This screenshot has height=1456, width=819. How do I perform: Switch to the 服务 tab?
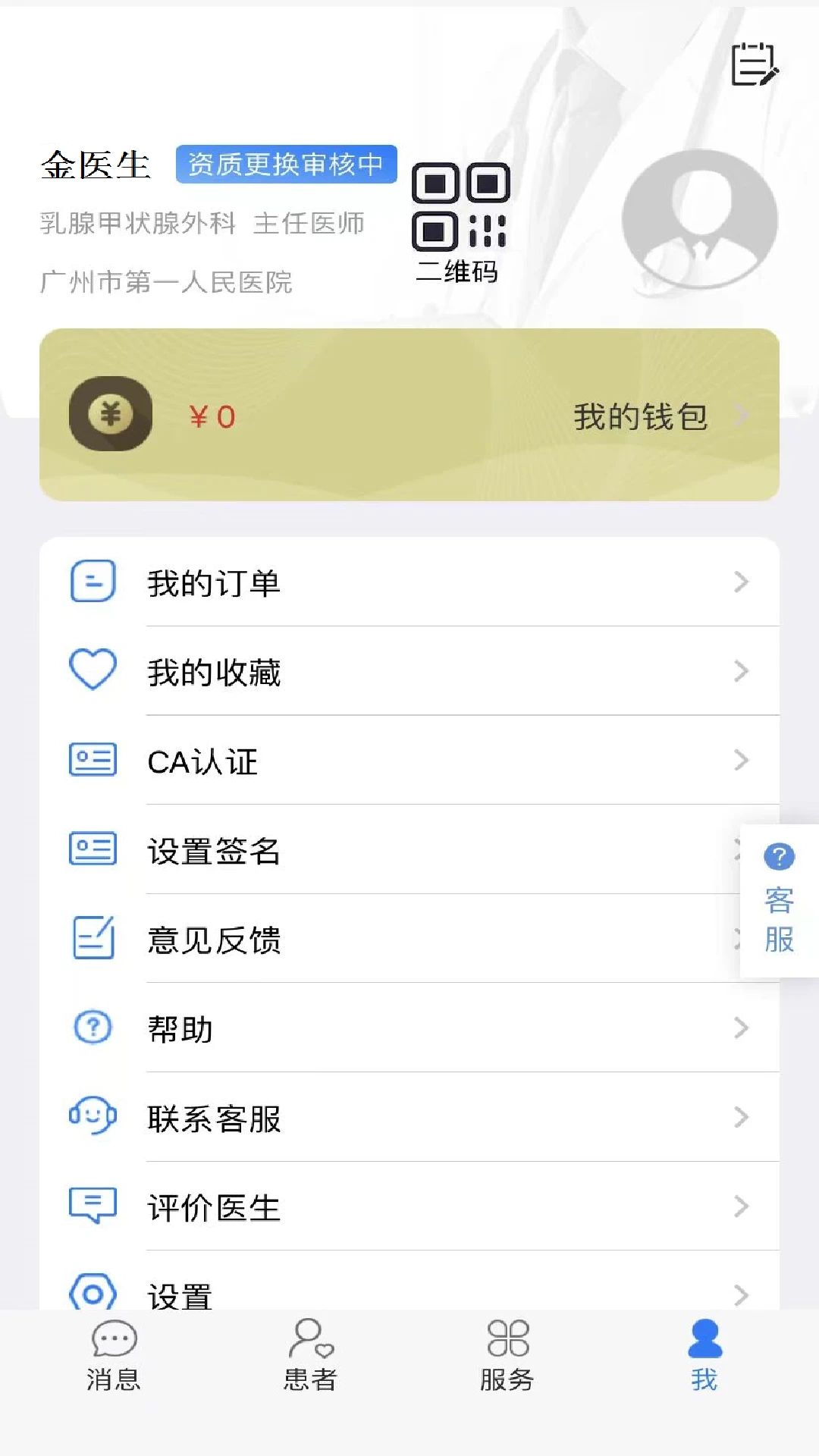click(x=507, y=1357)
